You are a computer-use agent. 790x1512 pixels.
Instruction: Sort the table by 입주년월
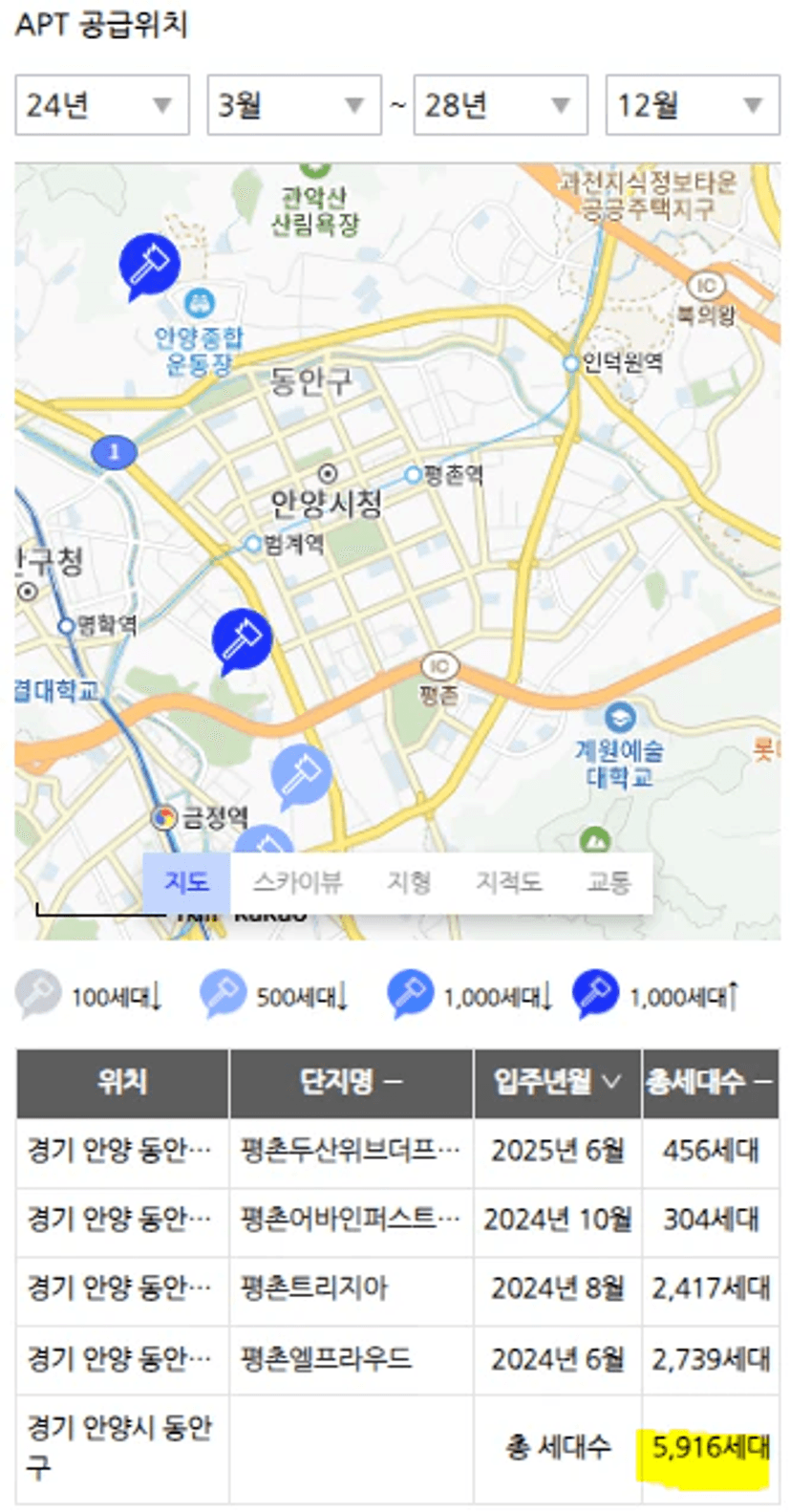pyautogui.click(x=557, y=1082)
